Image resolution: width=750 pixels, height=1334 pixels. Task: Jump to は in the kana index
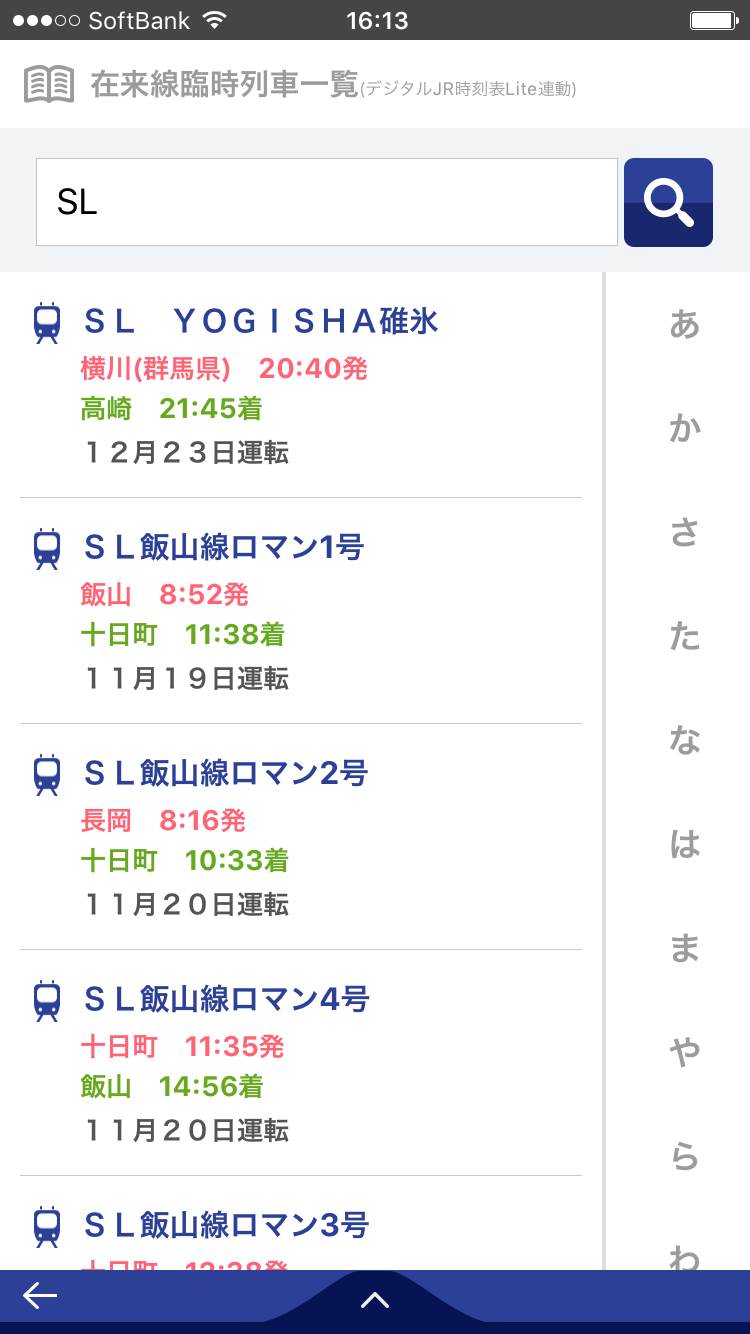pyautogui.click(x=684, y=845)
